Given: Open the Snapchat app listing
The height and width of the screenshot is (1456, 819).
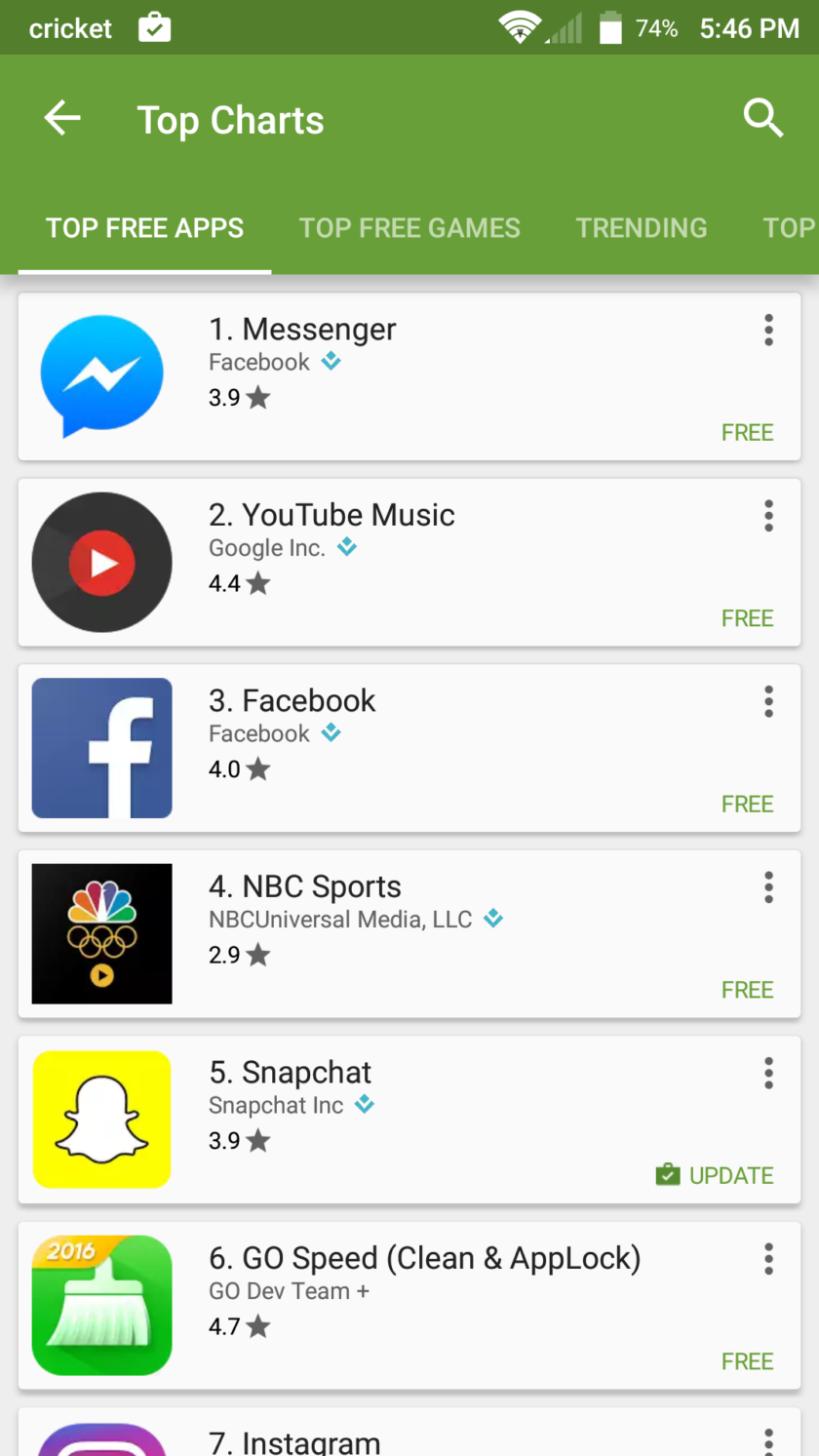Looking at the screenshot, I should click(x=390, y=1120).
